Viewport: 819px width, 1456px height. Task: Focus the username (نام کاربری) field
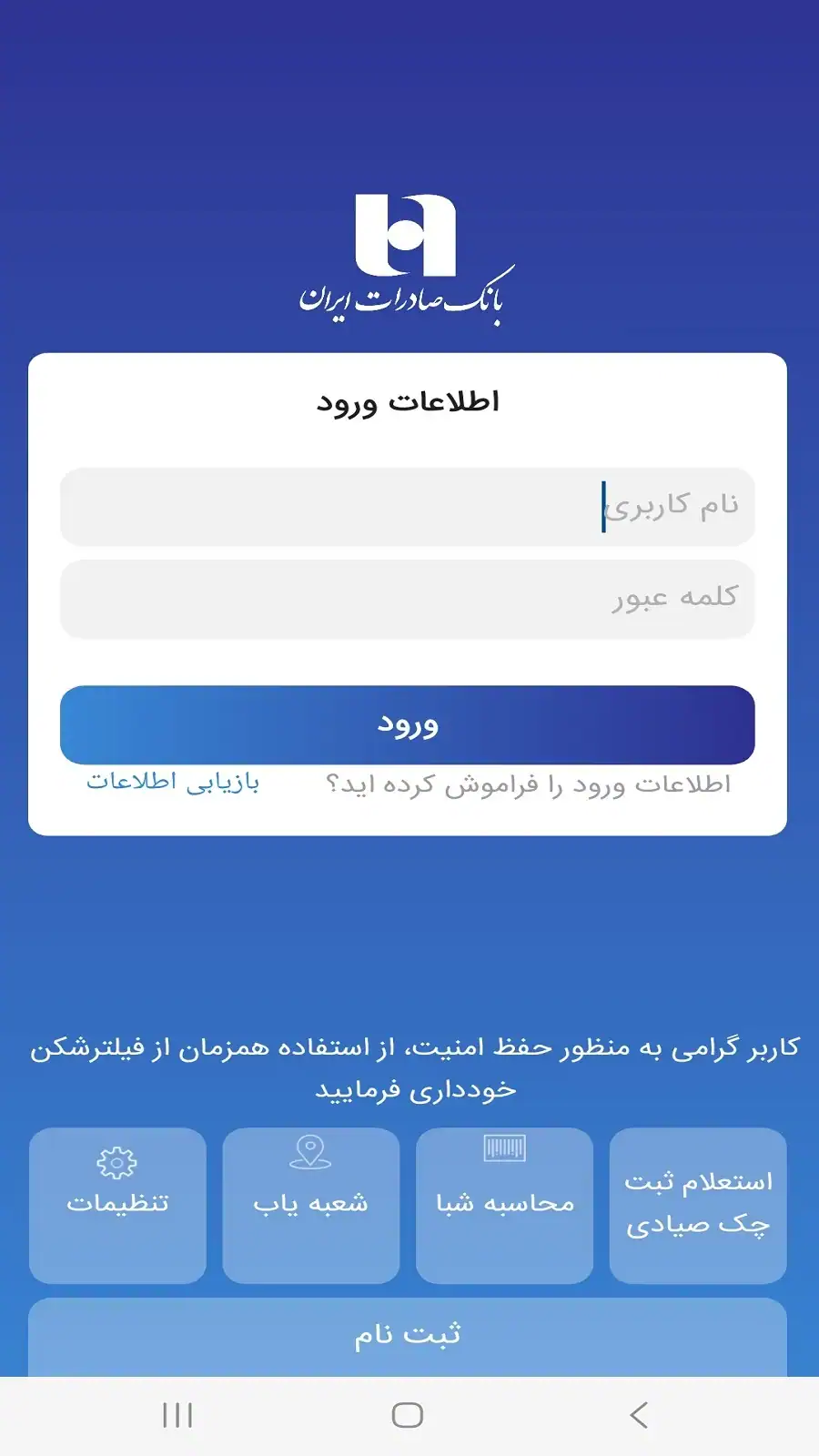tap(407, 507)
